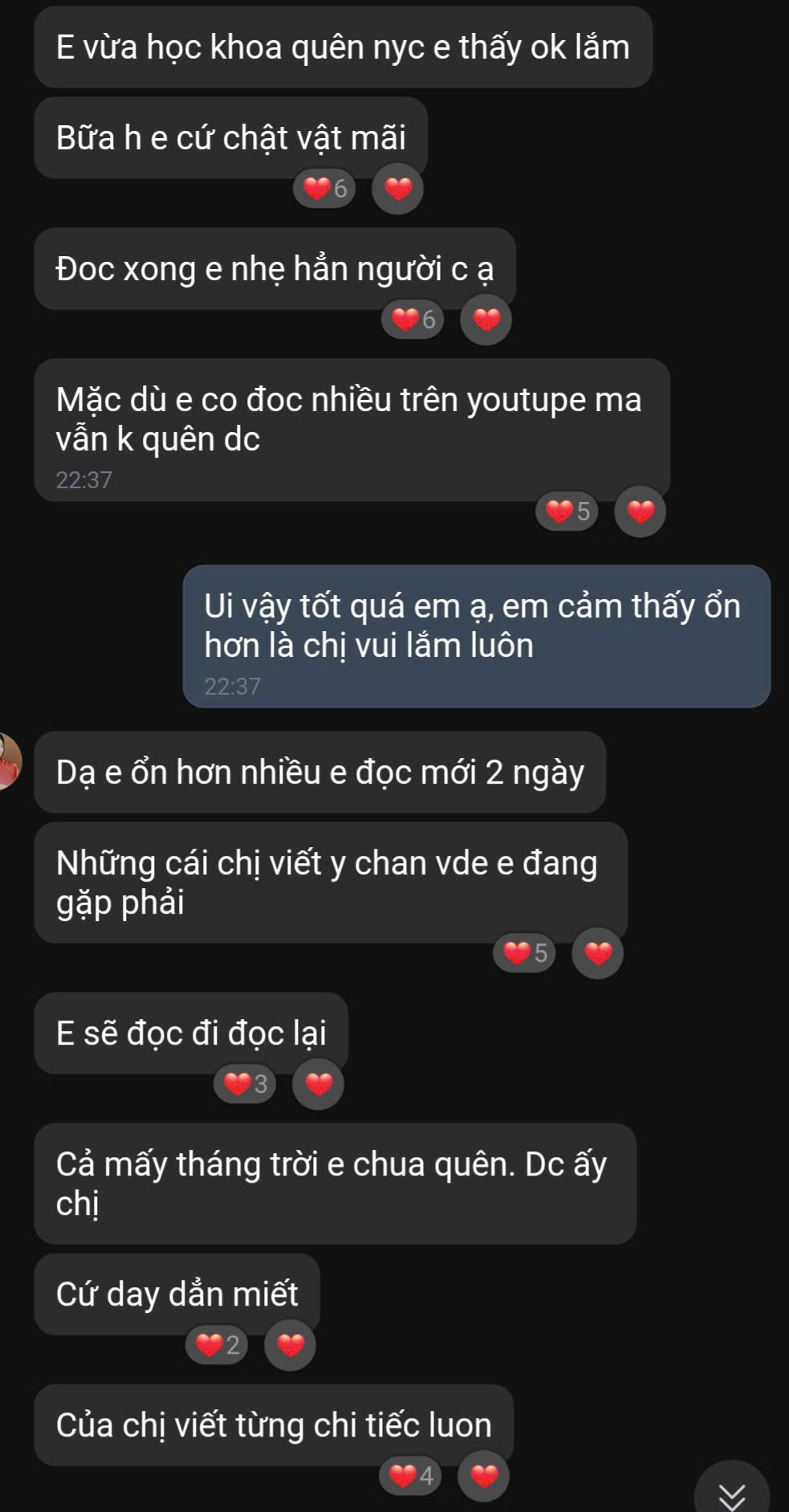The height and width of the screenshot is (1512, 789).
Task: Open the sender's profile avatar
Action: tap(8, 761)
